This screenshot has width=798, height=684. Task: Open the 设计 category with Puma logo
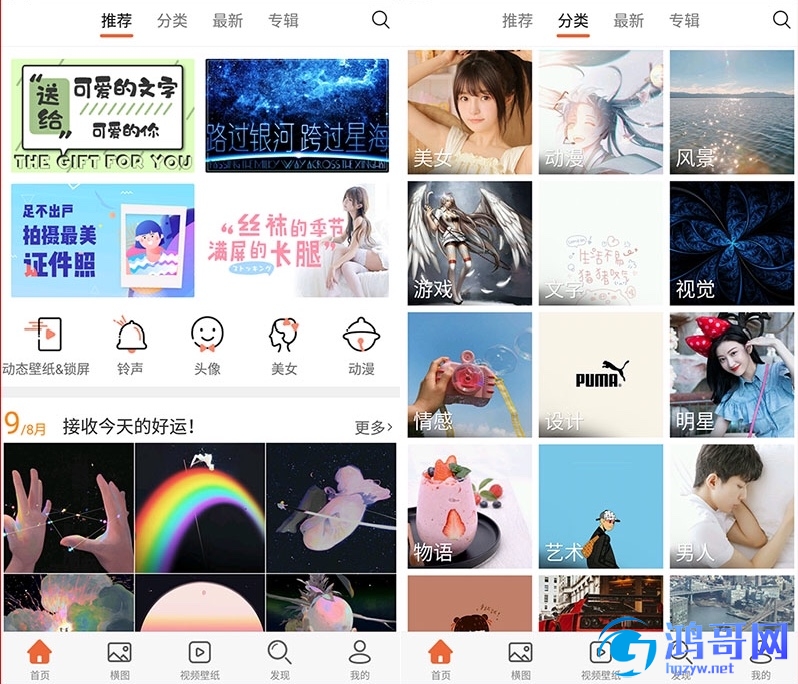coord(601,374)
